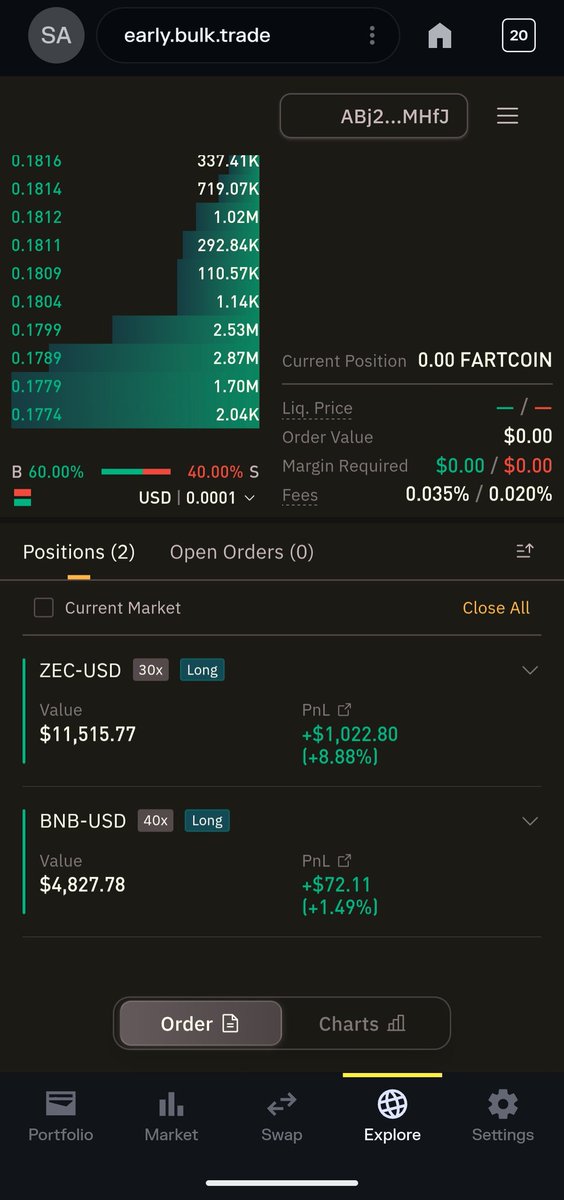Viewport: 564px width, 1200px height.
Task: Select the Positions tab
Action: 79,552
